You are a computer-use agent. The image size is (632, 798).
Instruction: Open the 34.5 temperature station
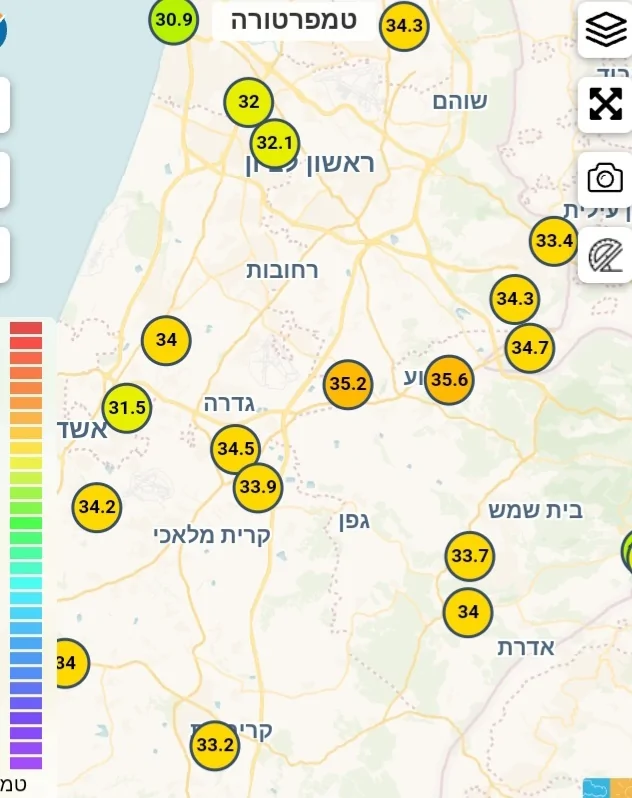[x=235, y=449]
